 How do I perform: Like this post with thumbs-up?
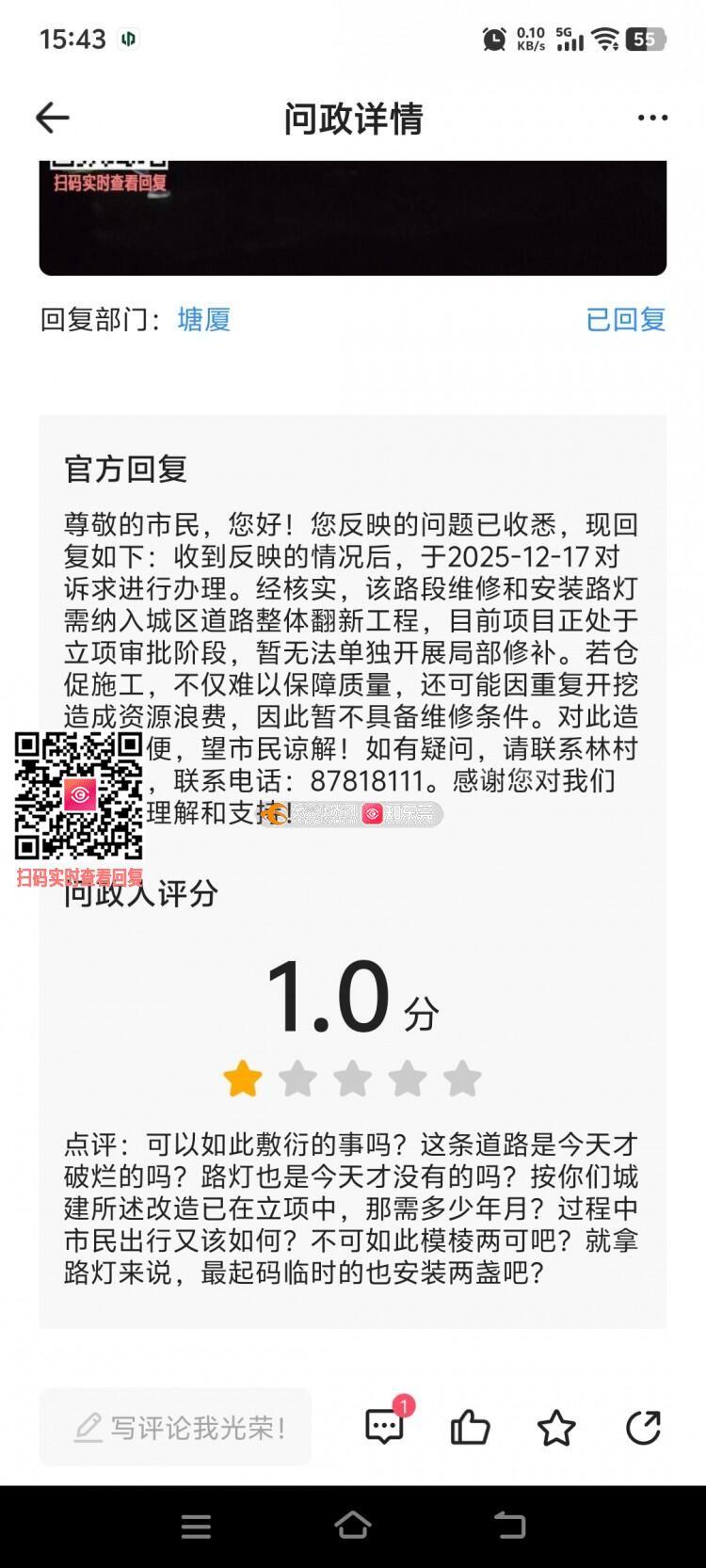click(470, 1427)
